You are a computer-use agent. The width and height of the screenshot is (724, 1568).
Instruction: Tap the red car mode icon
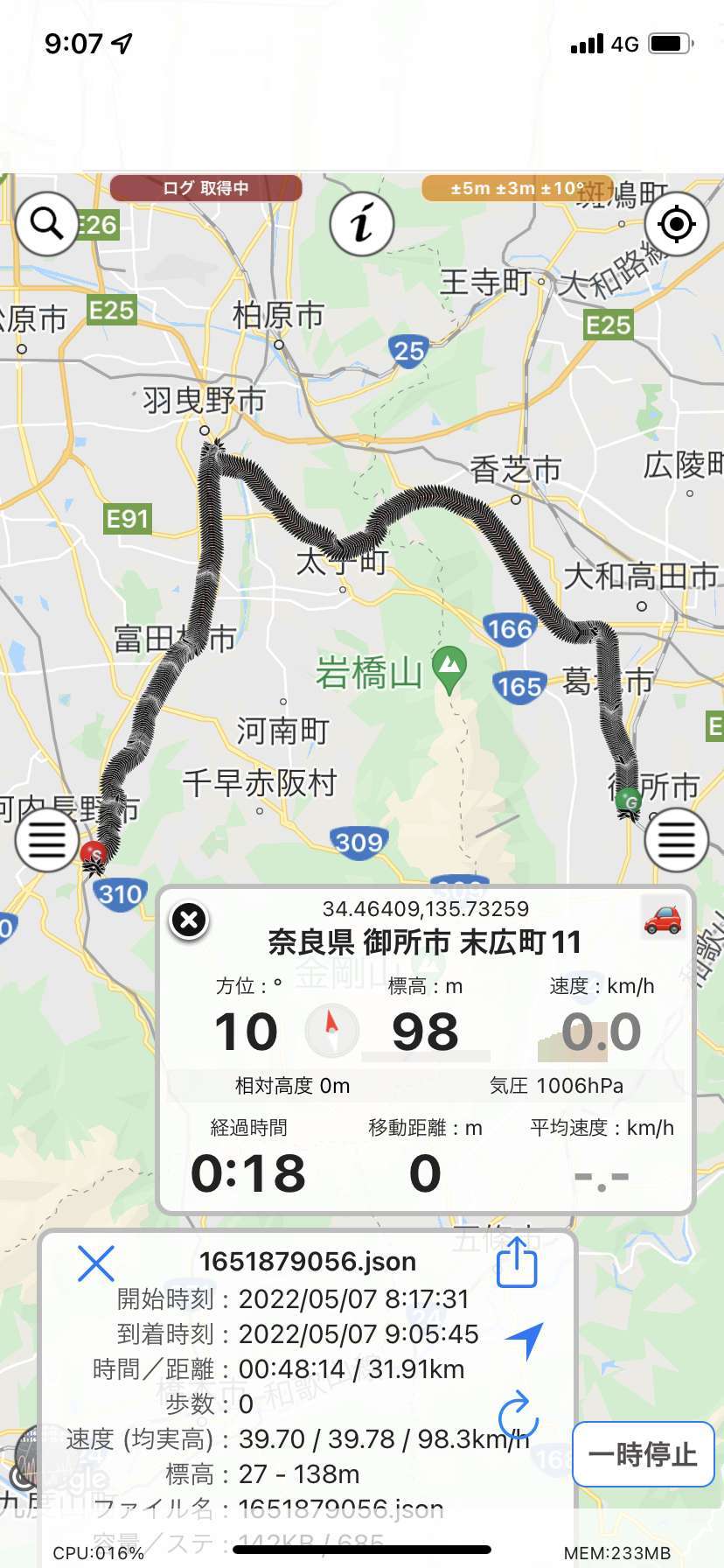coord(662,919)
